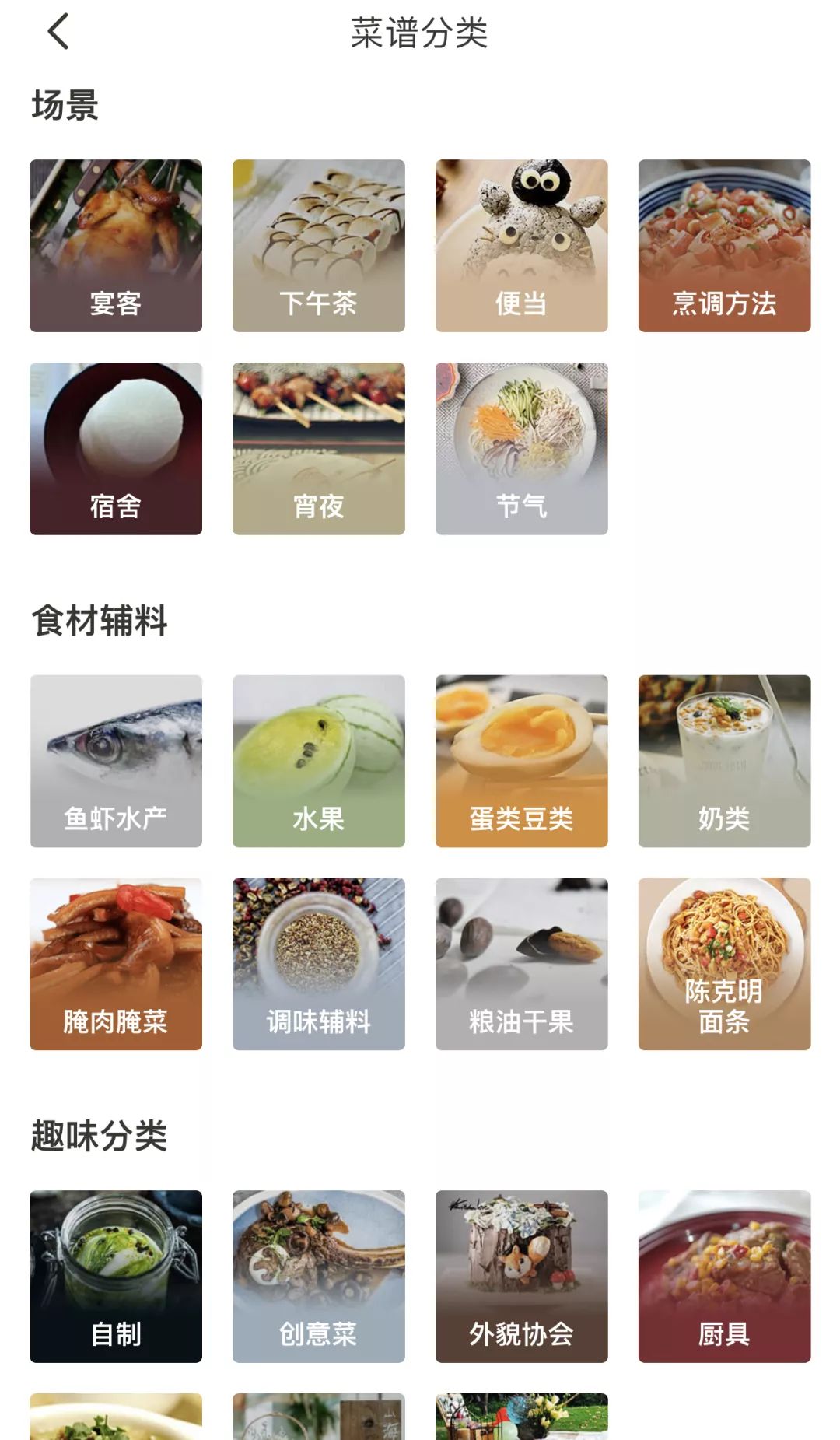The width and height of the screenshot is (840, 1440).
Task: View 创意菜 recipes
Action: 319,1277
